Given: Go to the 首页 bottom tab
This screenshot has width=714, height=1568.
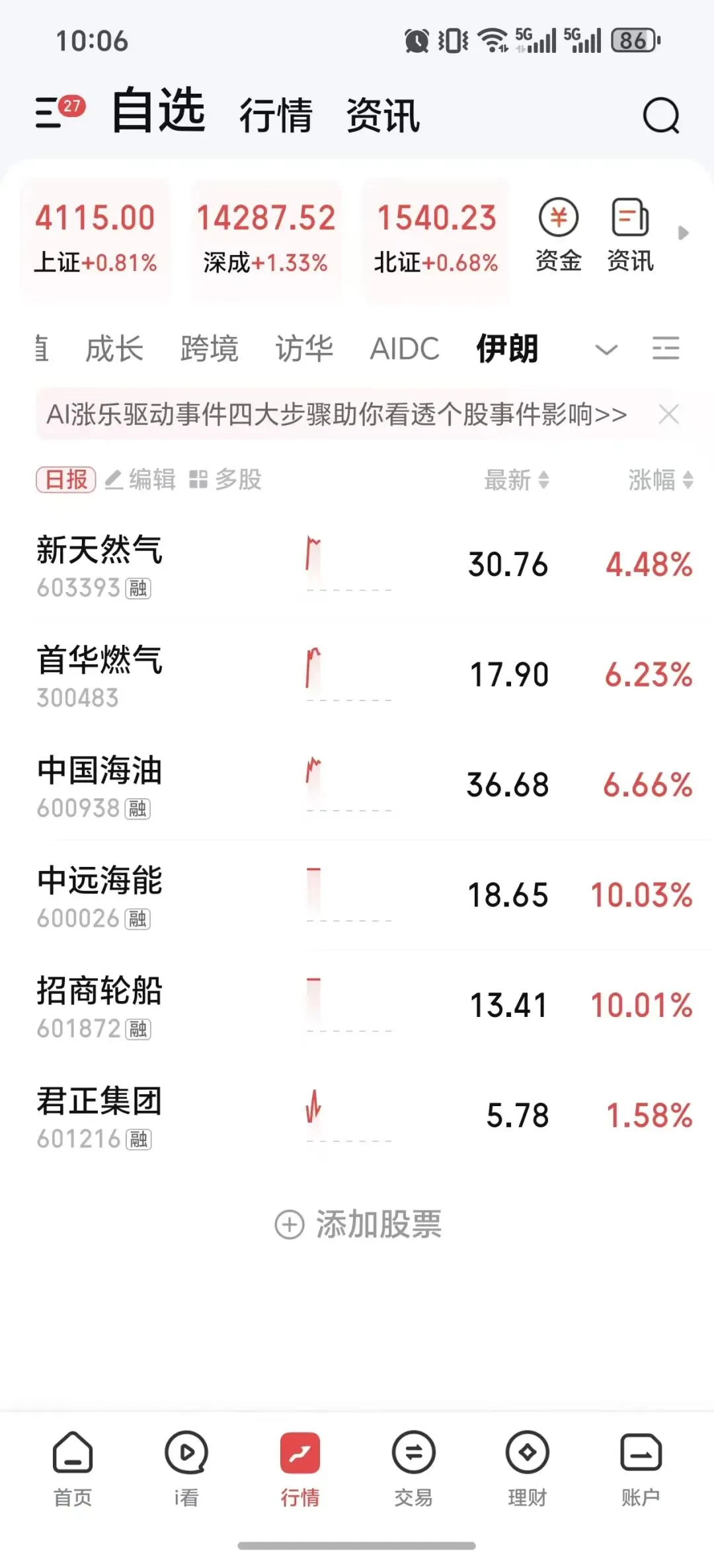Looking at the screenshot, I should [73, 1468].
